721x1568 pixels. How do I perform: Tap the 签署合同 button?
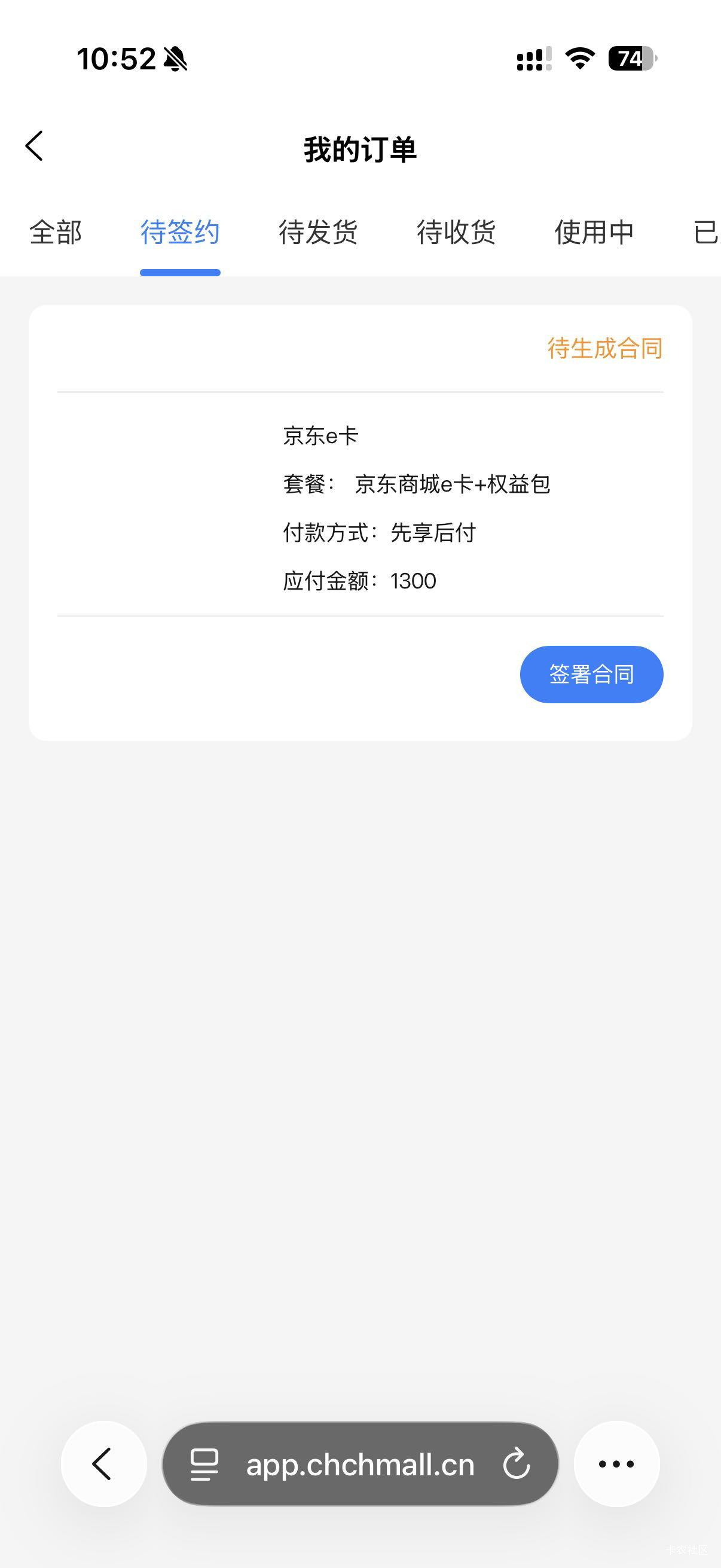coord(591,675)
